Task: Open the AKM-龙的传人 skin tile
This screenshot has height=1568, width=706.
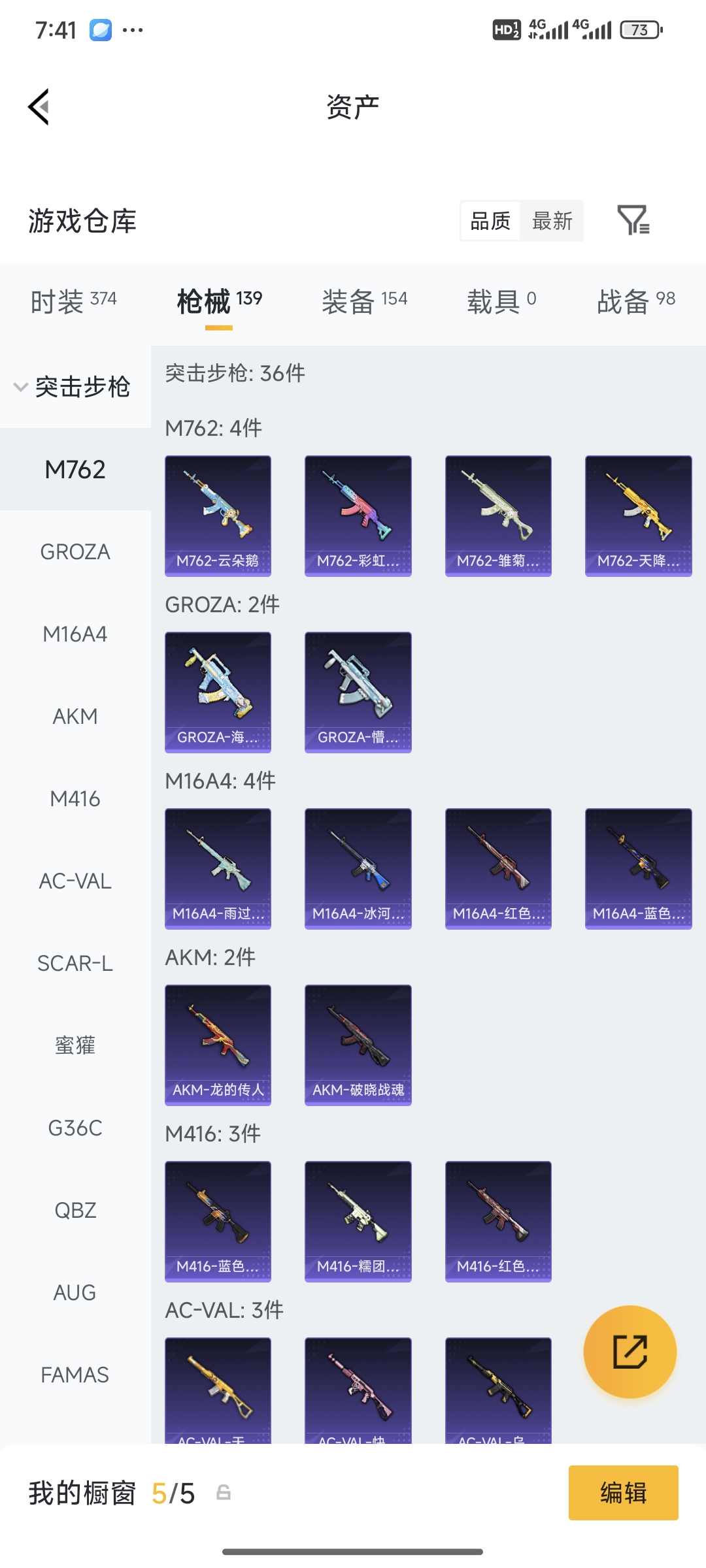Action: [218, 1045]
